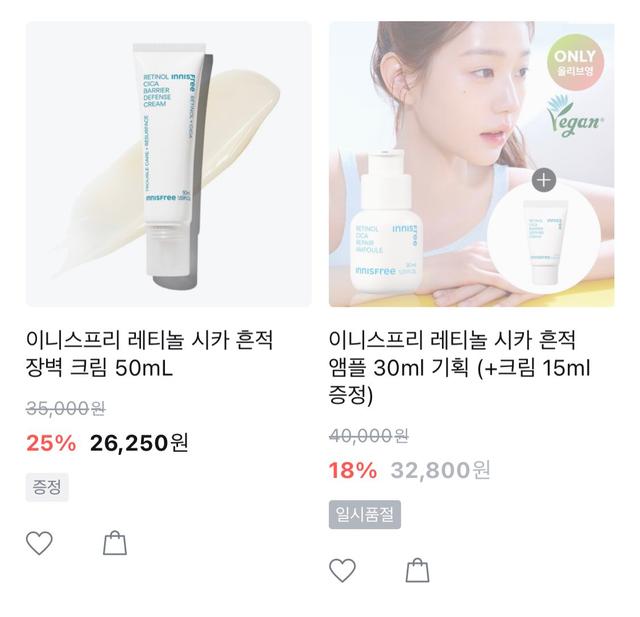Image resolution: width=640 pixels, height=617 pixels.
Task: Add 앰플 30ml 기획 to the shopping bag
Action: coord(418,570)
